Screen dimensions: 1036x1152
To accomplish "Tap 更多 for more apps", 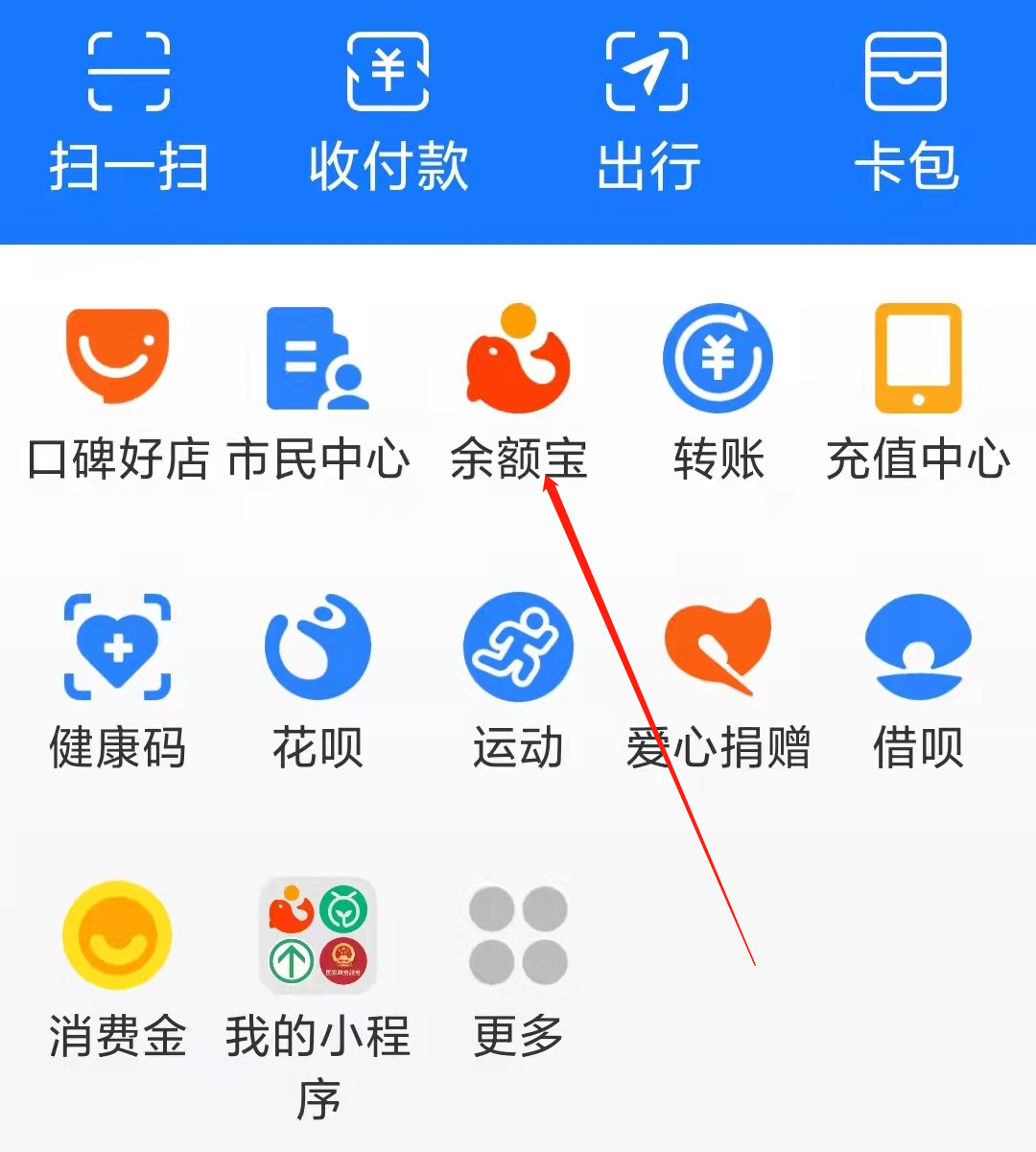I will [x=518, y=935].
